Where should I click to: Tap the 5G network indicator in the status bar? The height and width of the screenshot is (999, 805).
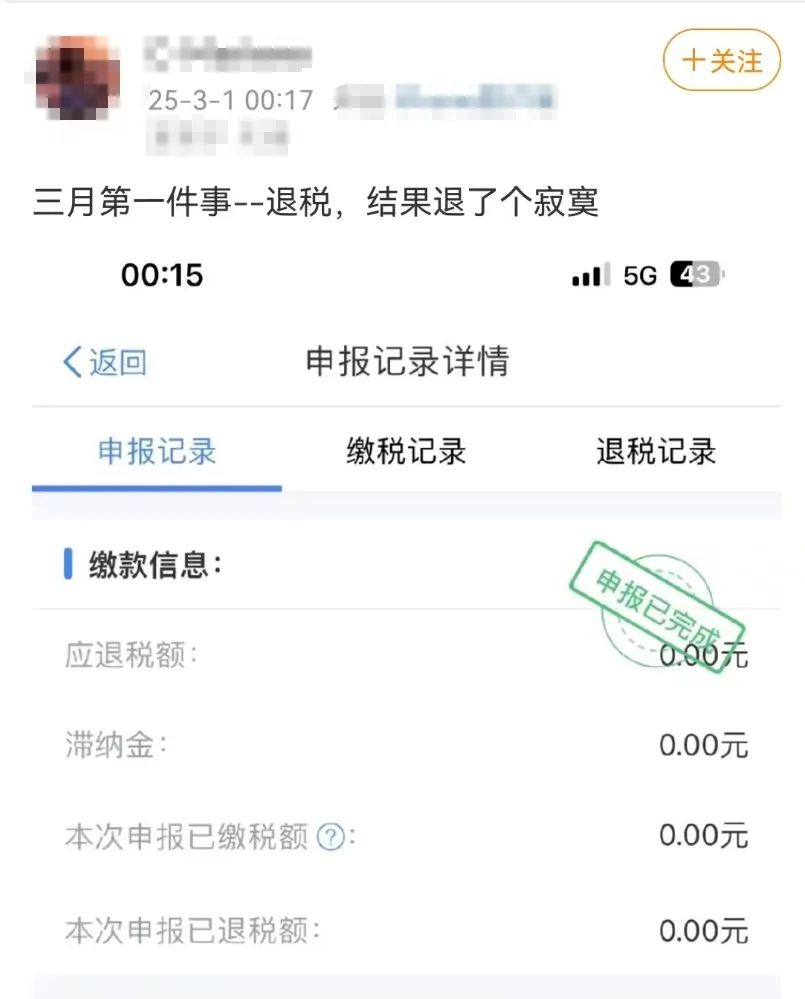point(641,277)
